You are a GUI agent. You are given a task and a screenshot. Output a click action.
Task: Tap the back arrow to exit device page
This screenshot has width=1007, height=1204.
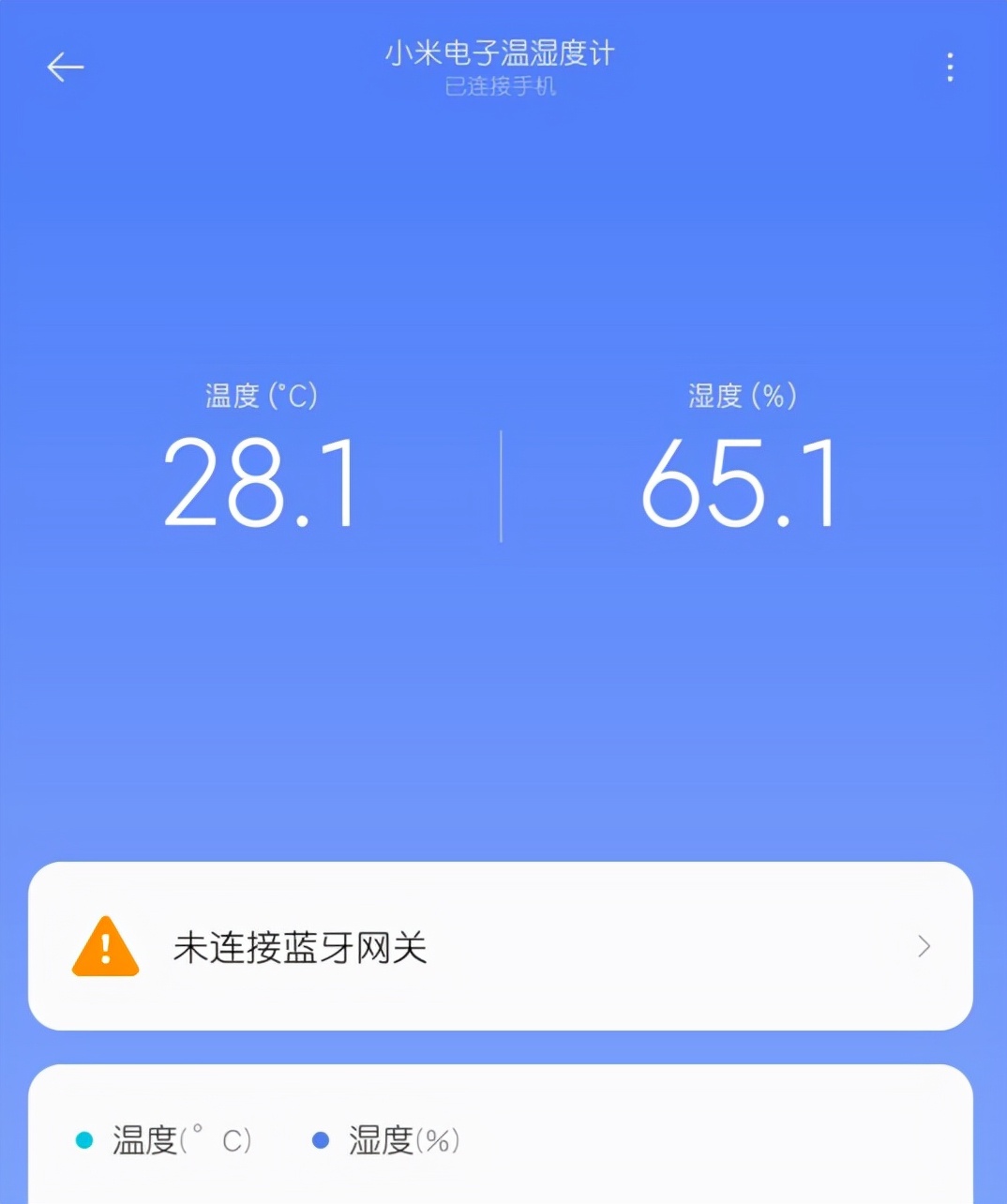click(x=65, y=68)
